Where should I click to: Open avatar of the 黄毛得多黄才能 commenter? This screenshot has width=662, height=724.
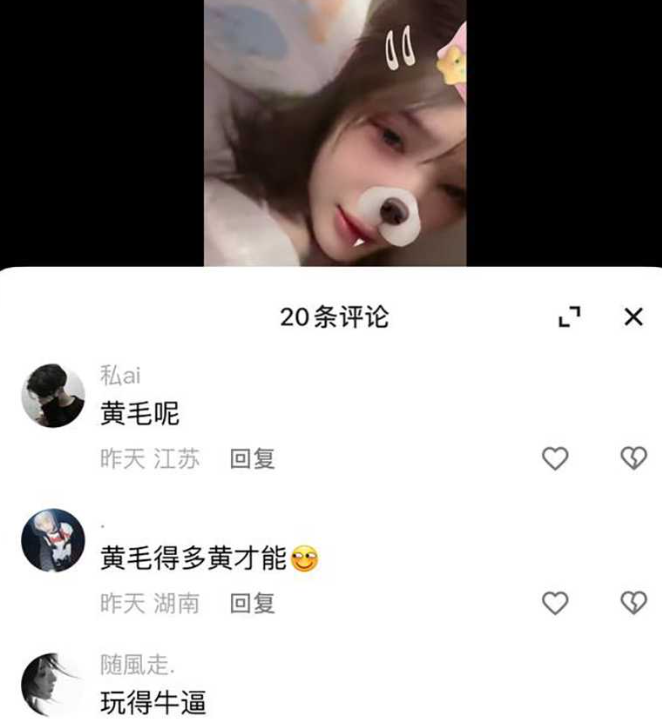pyautogui.click(x=52, y=540)
